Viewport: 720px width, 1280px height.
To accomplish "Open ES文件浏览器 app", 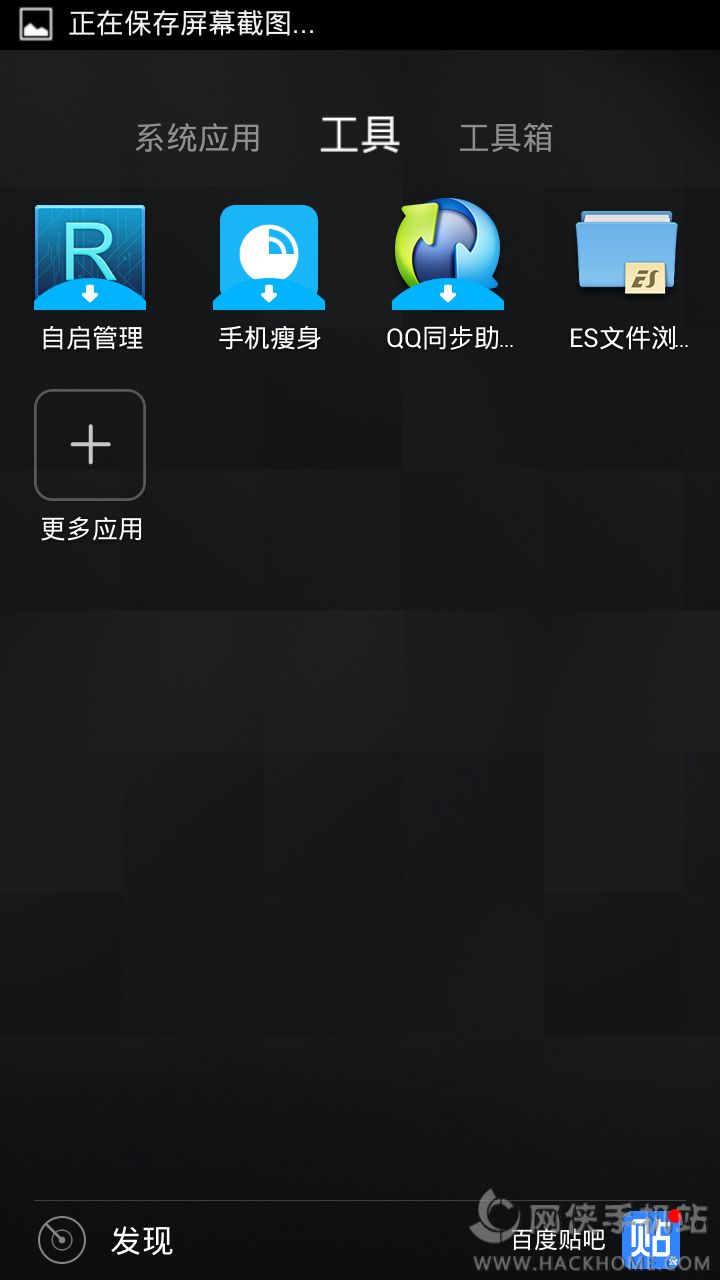I will pyautogui.click(x=627, y=254).
